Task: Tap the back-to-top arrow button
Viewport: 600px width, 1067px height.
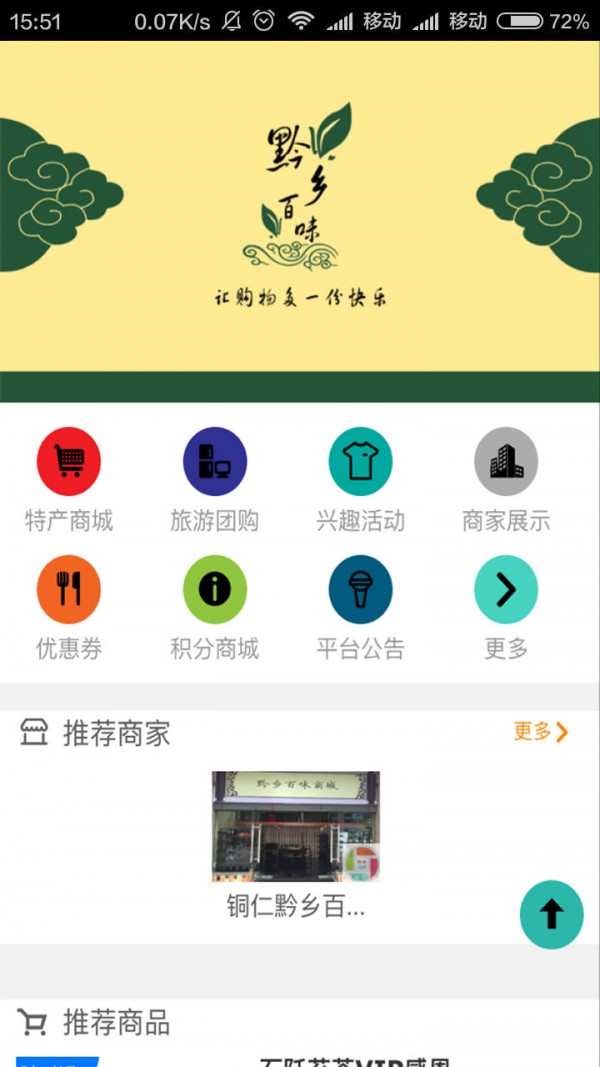Action: [551, 915]
